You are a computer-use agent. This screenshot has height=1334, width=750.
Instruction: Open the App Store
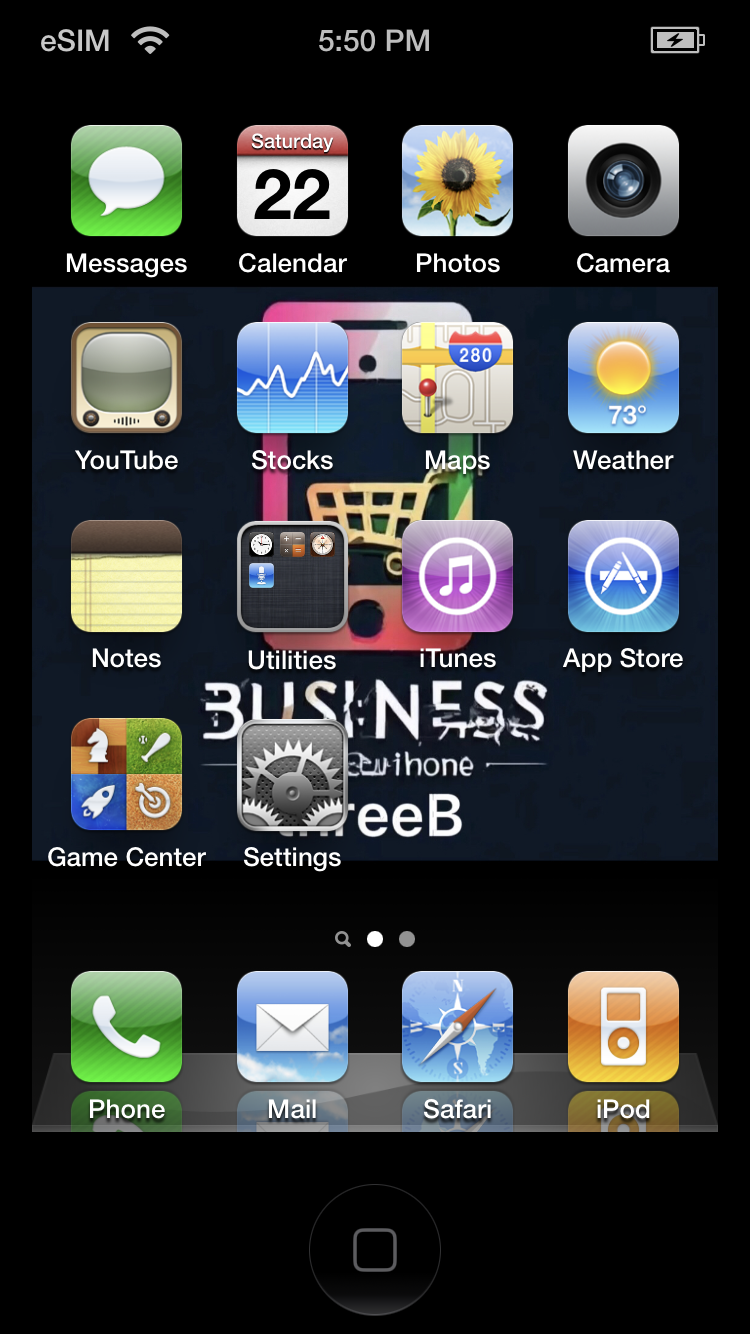pyautogui.click(x=623, y=576)
